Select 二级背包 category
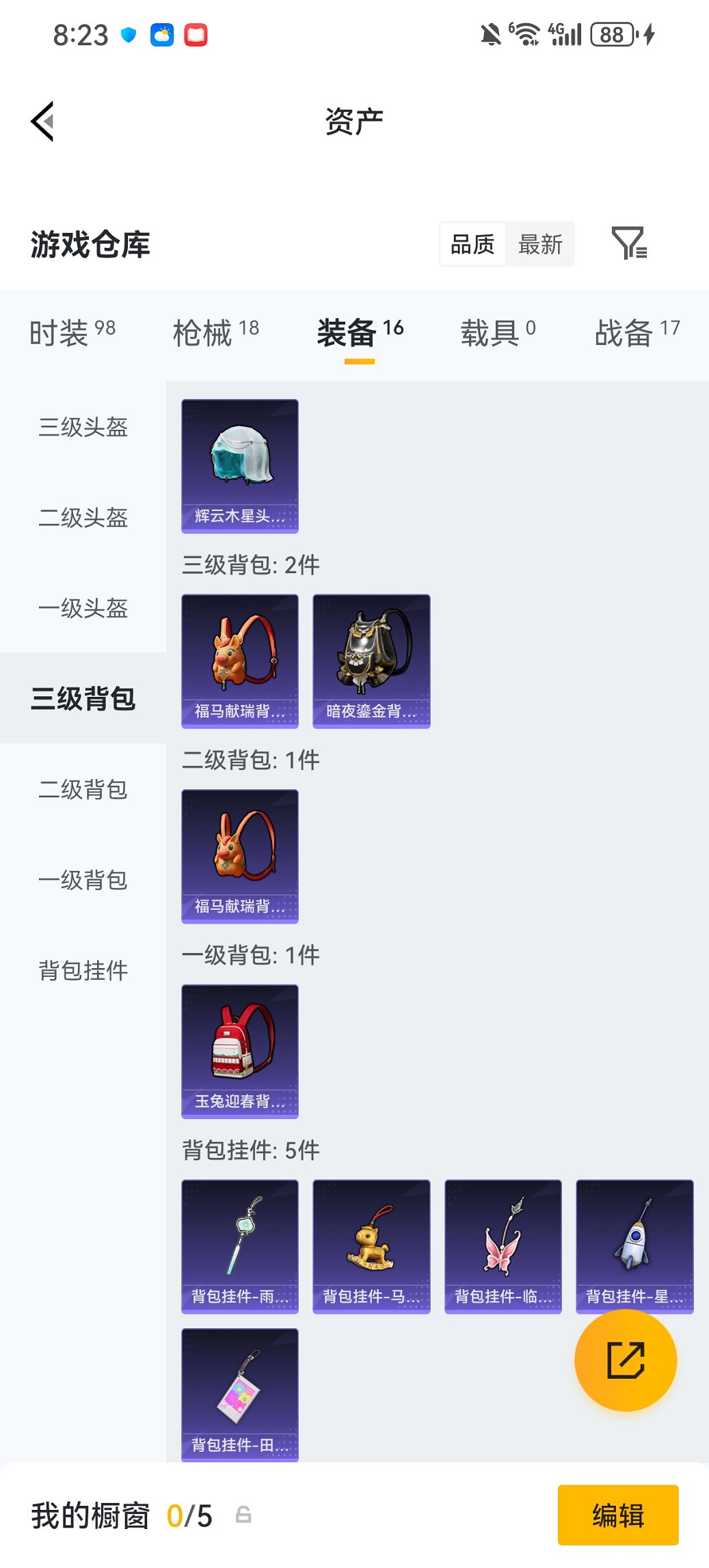 click(83, 790)
